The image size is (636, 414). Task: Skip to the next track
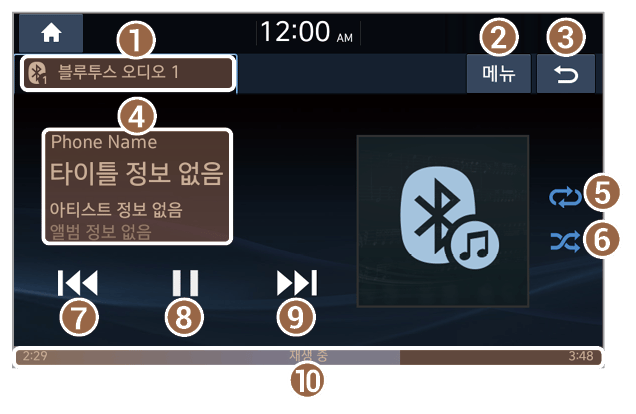(x=297, y=283)
